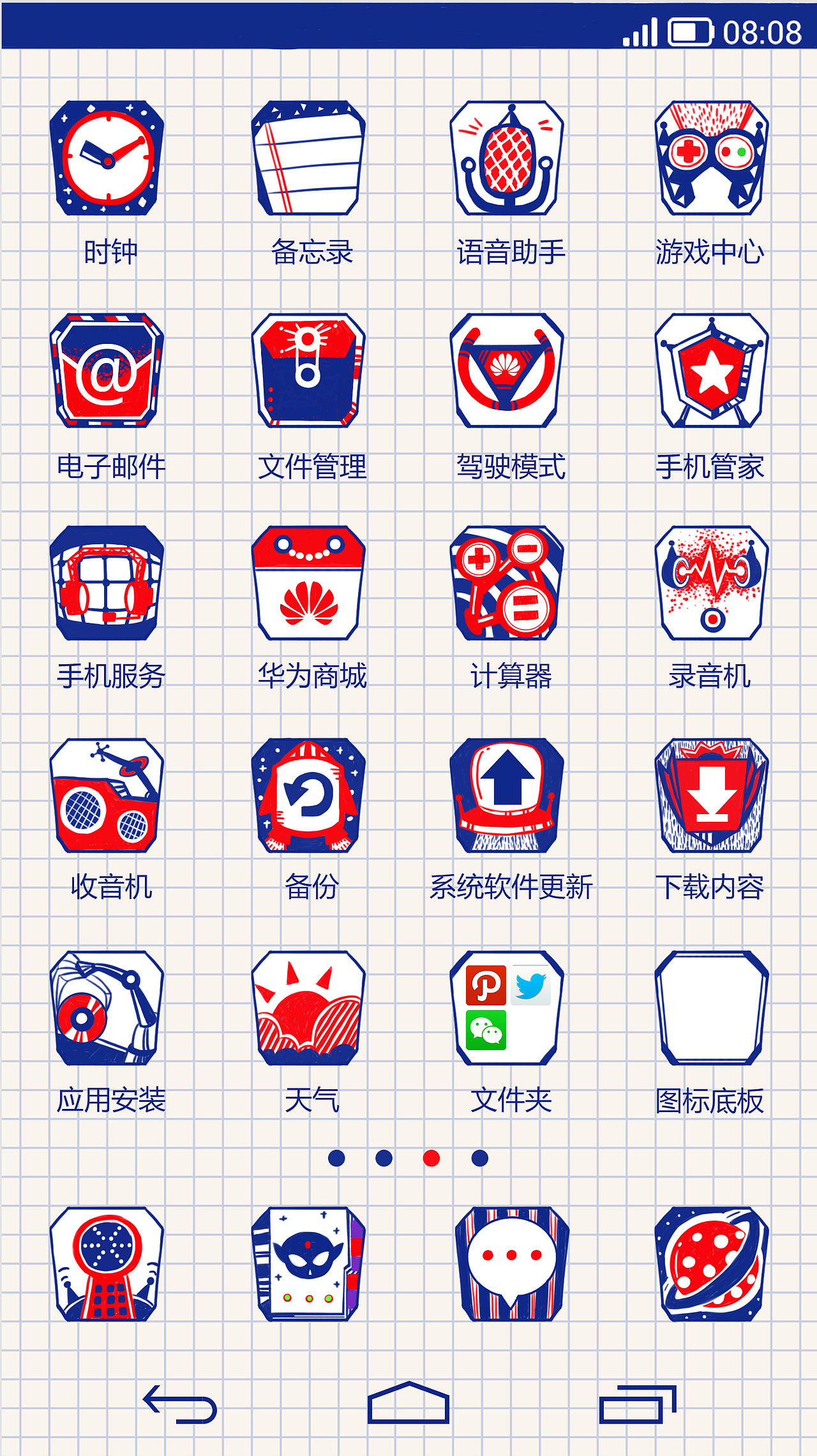Screen dimensions: 817x1456
Task: Launch the 电子邮件 email app
Action: pos(107,370)
